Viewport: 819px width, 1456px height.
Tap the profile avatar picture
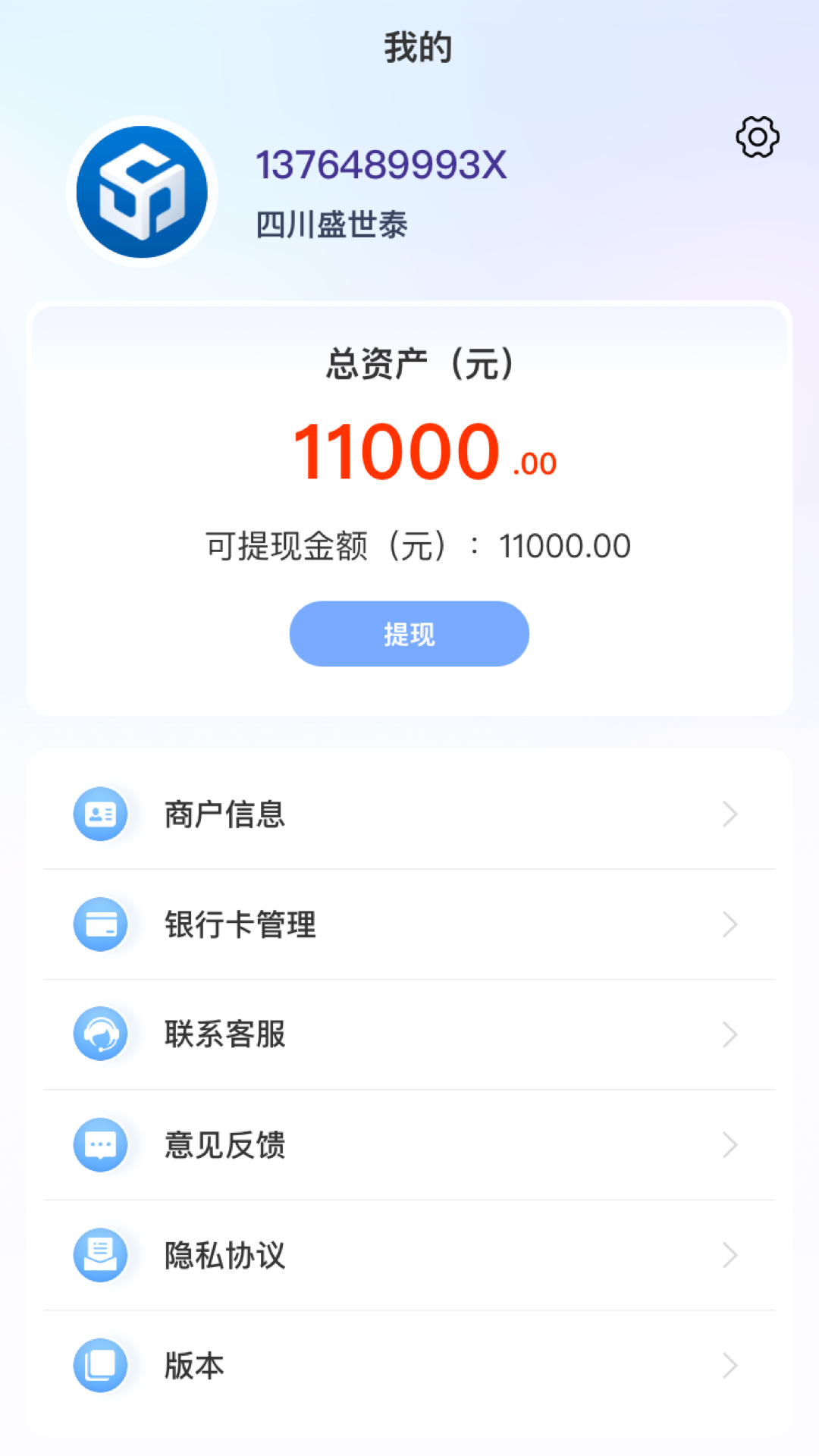click(142, 192)
